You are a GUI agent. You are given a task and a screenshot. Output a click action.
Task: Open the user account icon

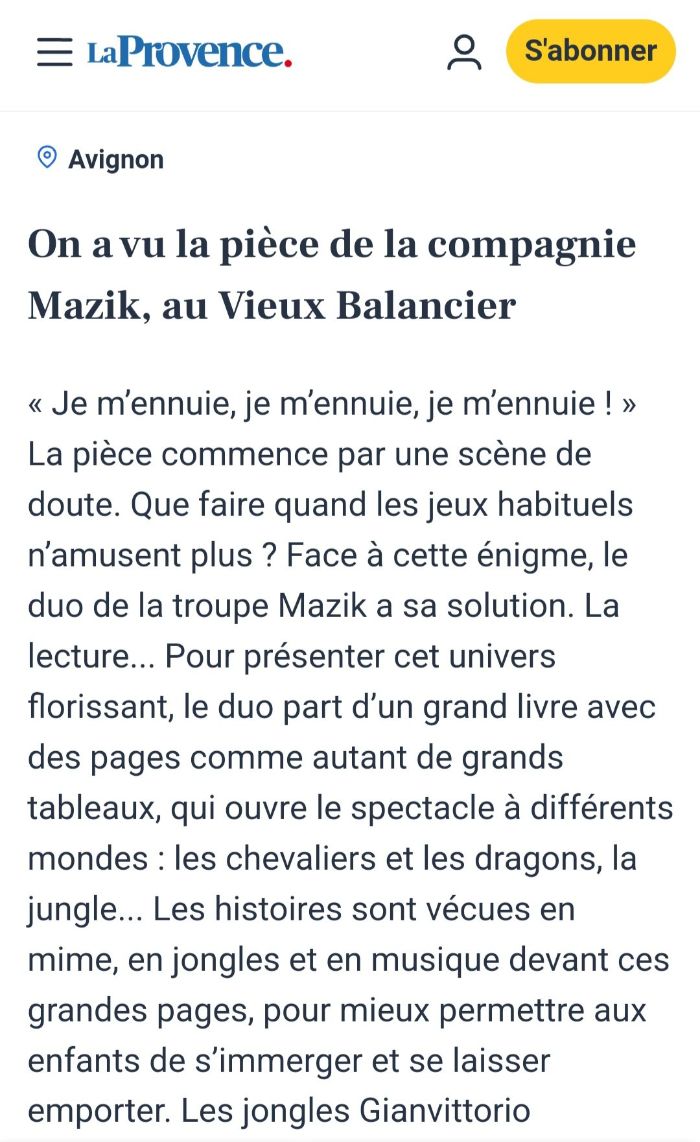[x=464, y=52]
